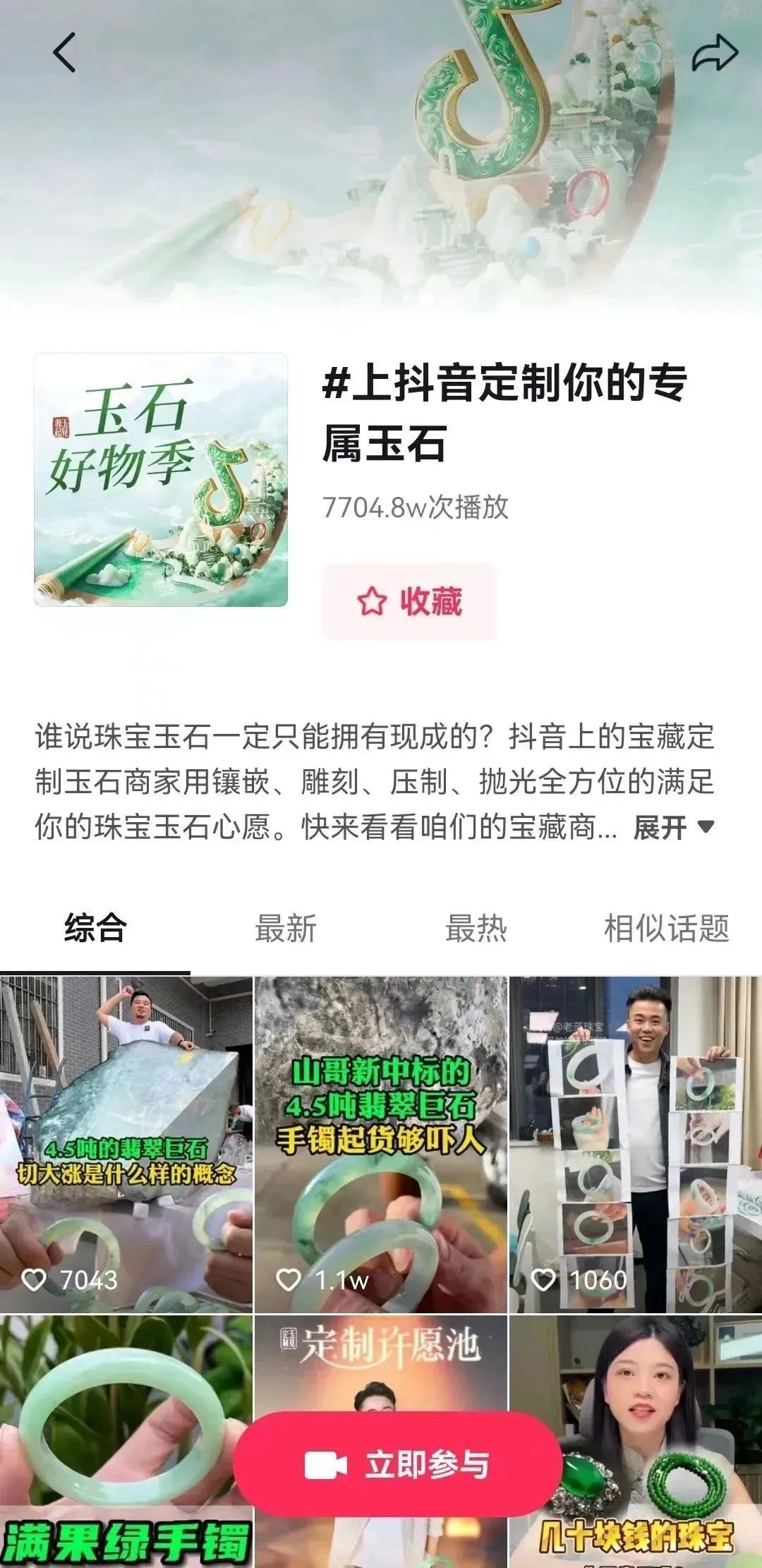The image size is (762, 1568).
Task: Share this topic page
Action: [x=714, y=54]
